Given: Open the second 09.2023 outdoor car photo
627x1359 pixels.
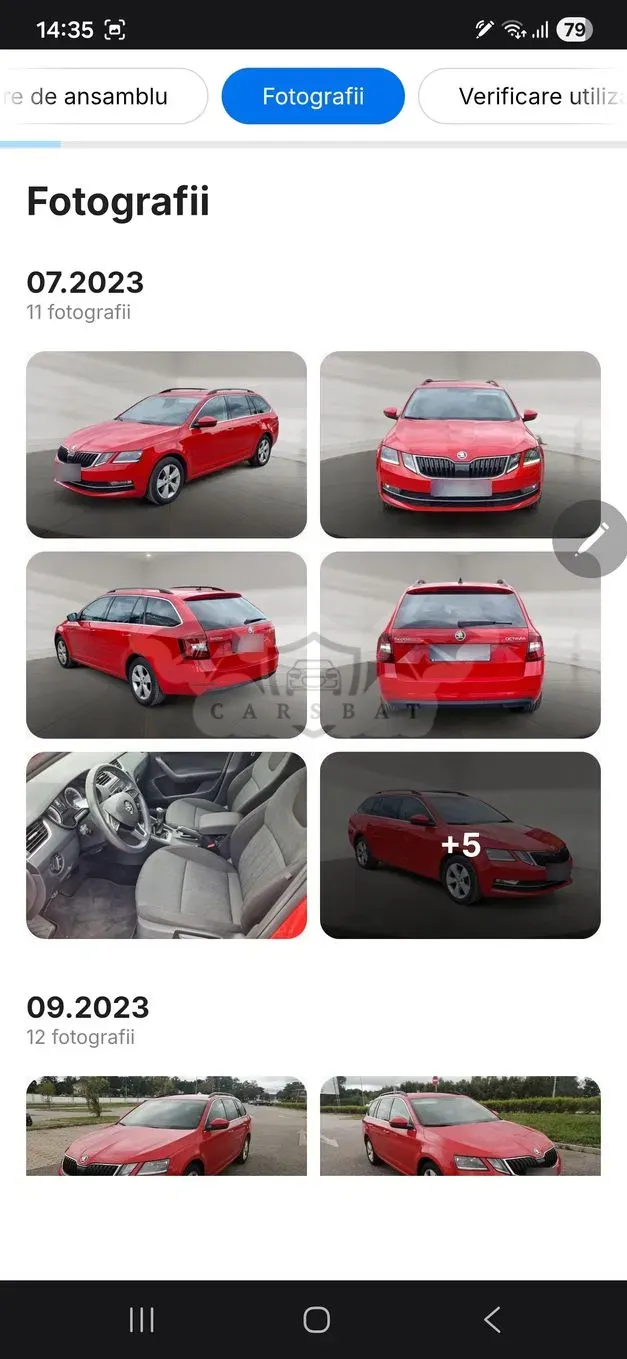Looking at the screenshot, I should point(460,1126).
